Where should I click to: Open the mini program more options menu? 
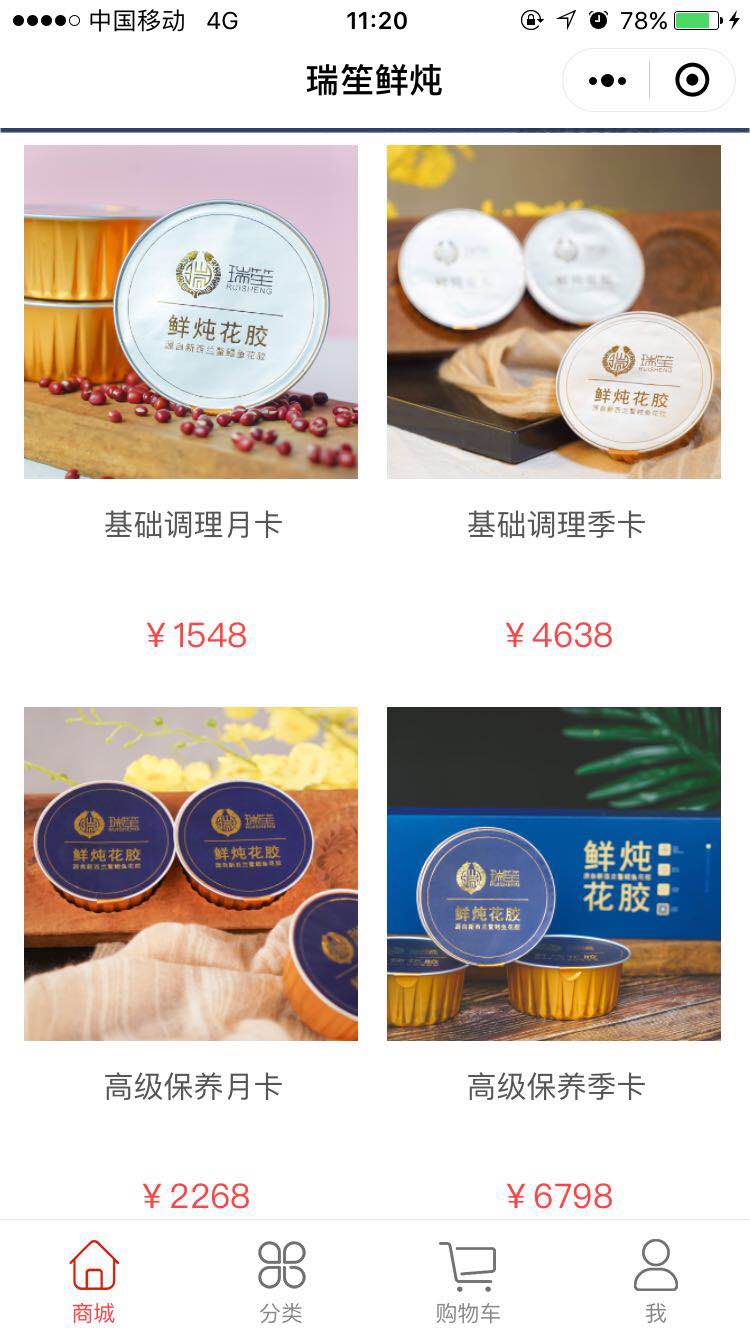coord(607,81)
